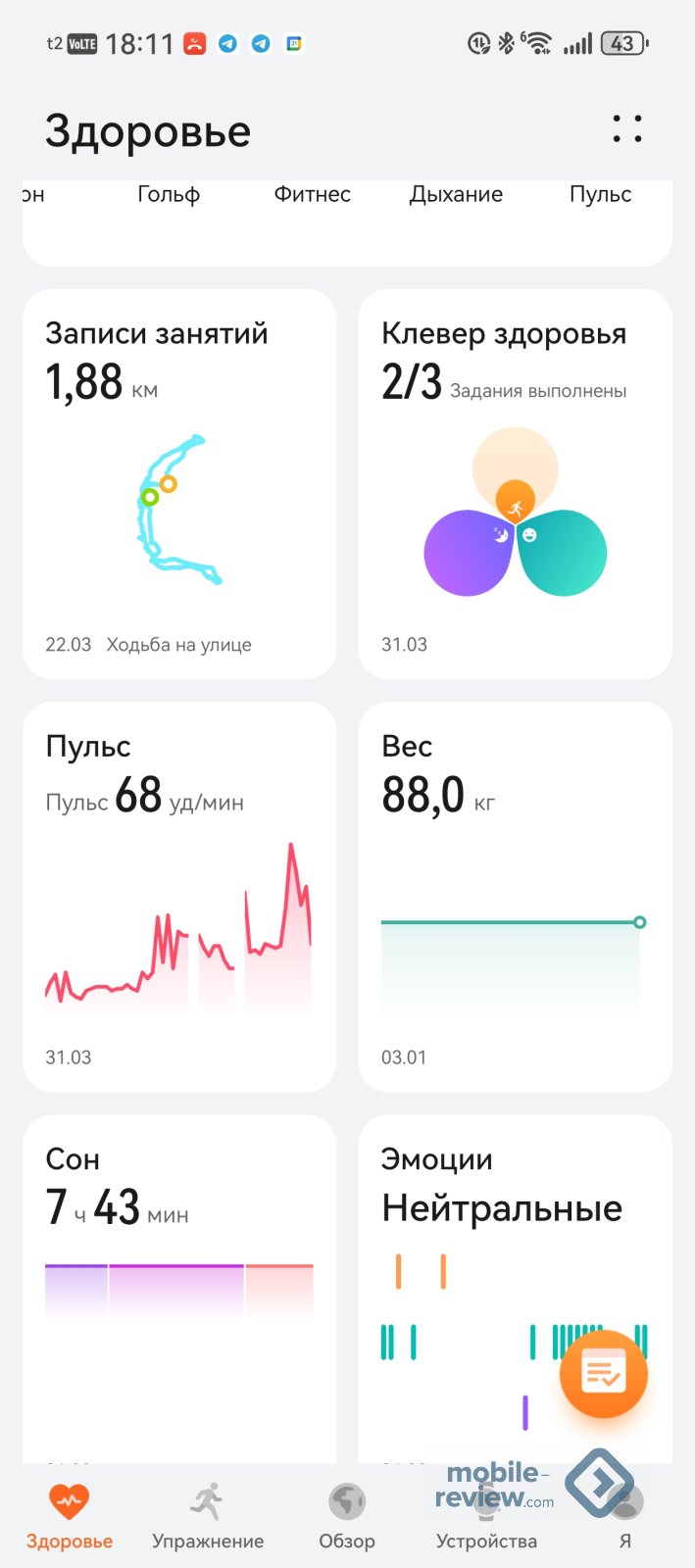Viewport: 695px width, 1568px height.
Task: Switch to the Упражнение tab
Action: [x=208, y=1515]
